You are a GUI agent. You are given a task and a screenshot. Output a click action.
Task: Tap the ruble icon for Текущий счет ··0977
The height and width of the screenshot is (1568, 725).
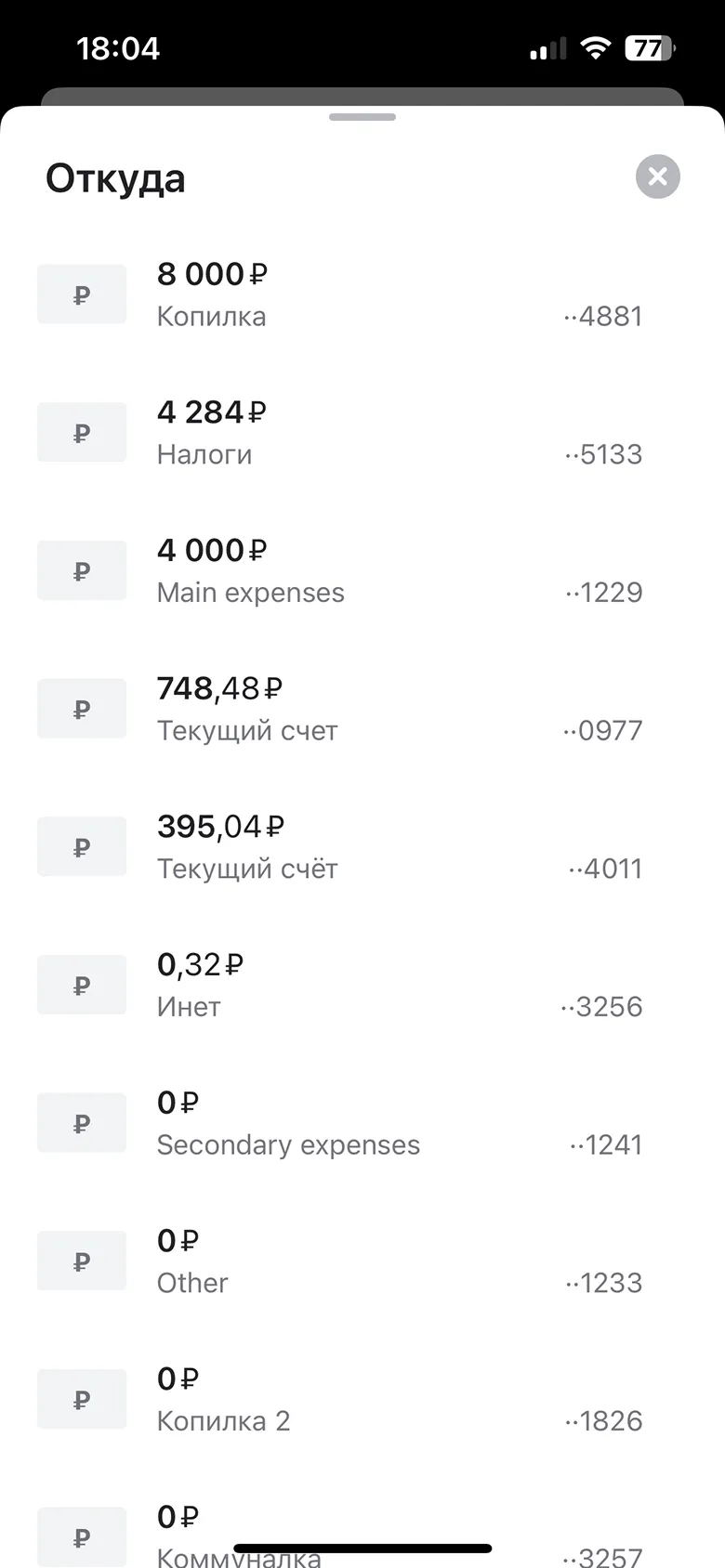tap(82, 708)
